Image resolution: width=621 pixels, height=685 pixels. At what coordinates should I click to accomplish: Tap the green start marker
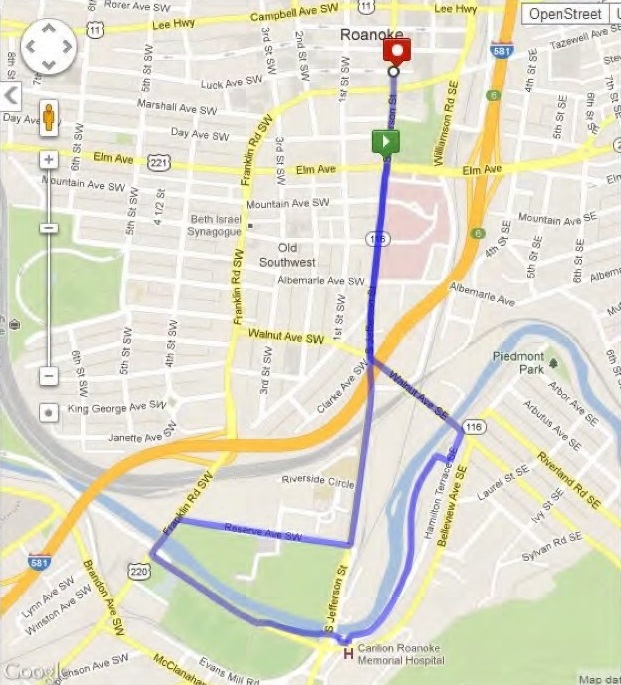[386, 142]
